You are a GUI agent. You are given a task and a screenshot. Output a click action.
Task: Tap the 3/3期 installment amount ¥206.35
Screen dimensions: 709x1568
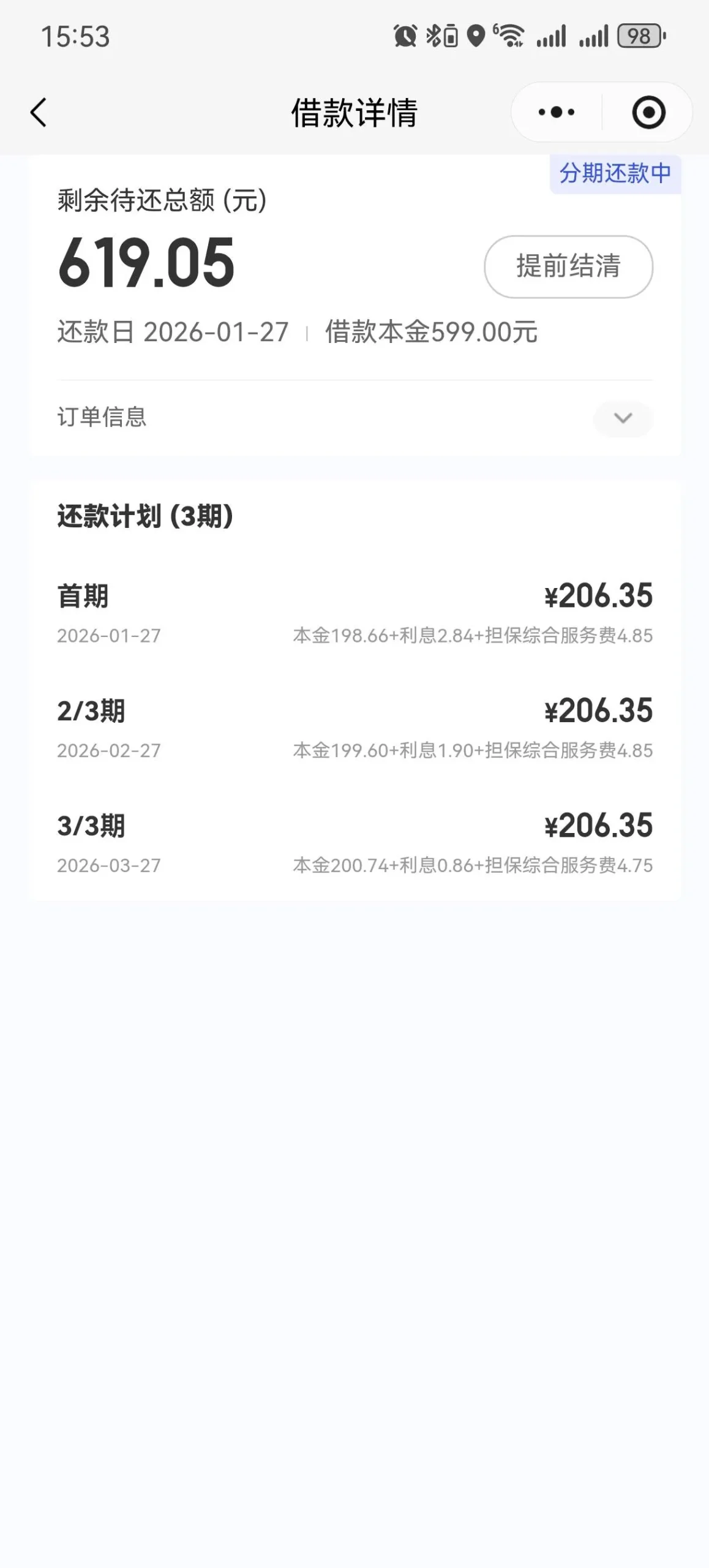coord(599,826)
